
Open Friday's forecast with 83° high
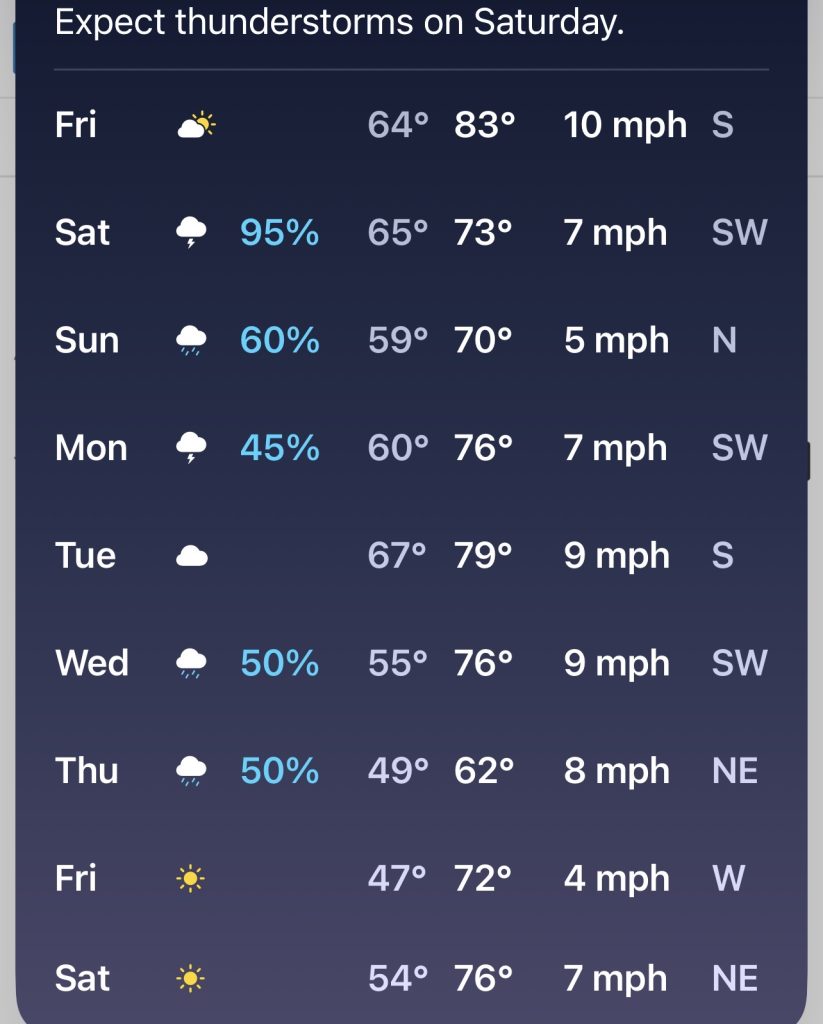(x=411, y=125)
